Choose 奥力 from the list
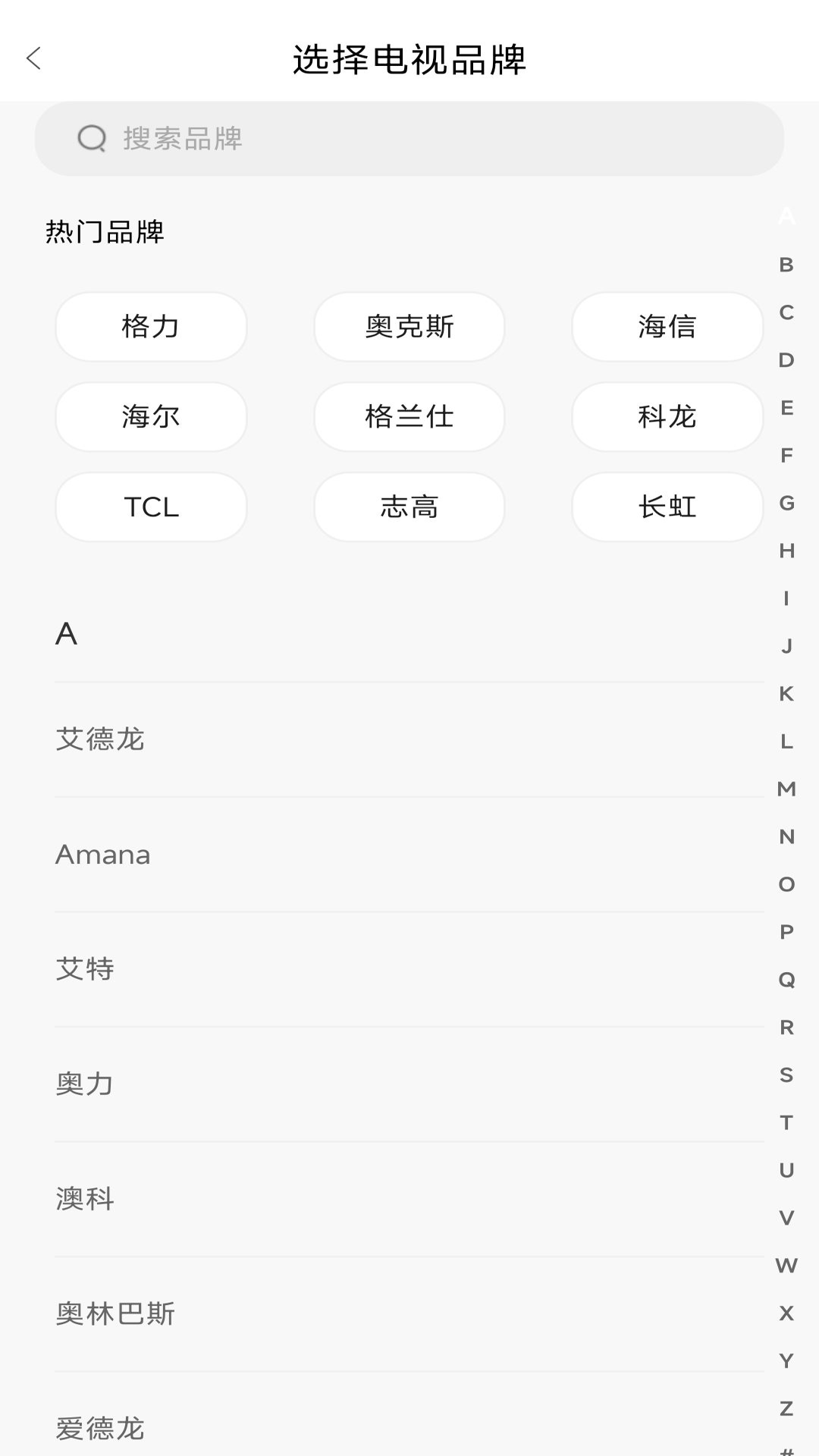The image size is (819, 1456). pos(409,1084)
